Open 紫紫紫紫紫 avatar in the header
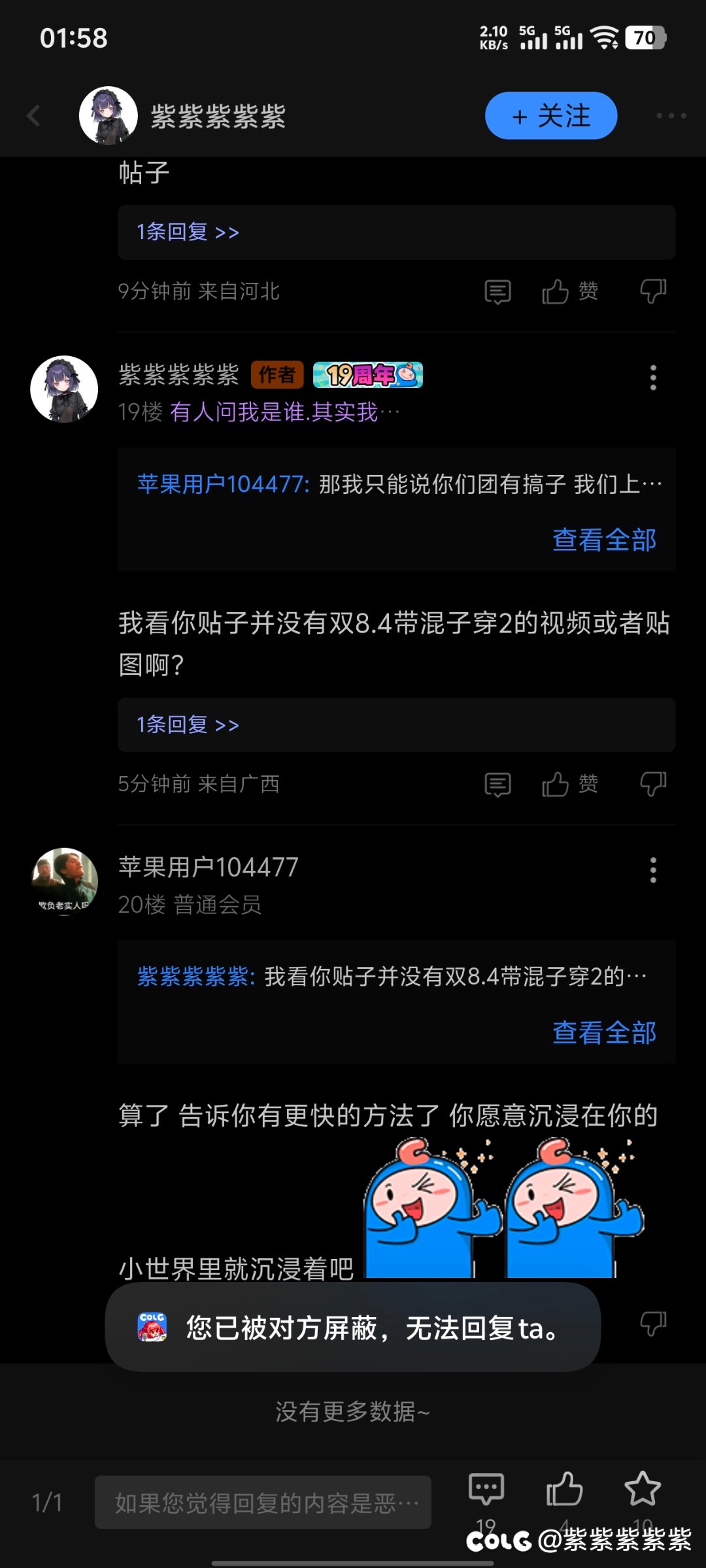Viewport: 706px width, 1568px height. tap(108, 116)
